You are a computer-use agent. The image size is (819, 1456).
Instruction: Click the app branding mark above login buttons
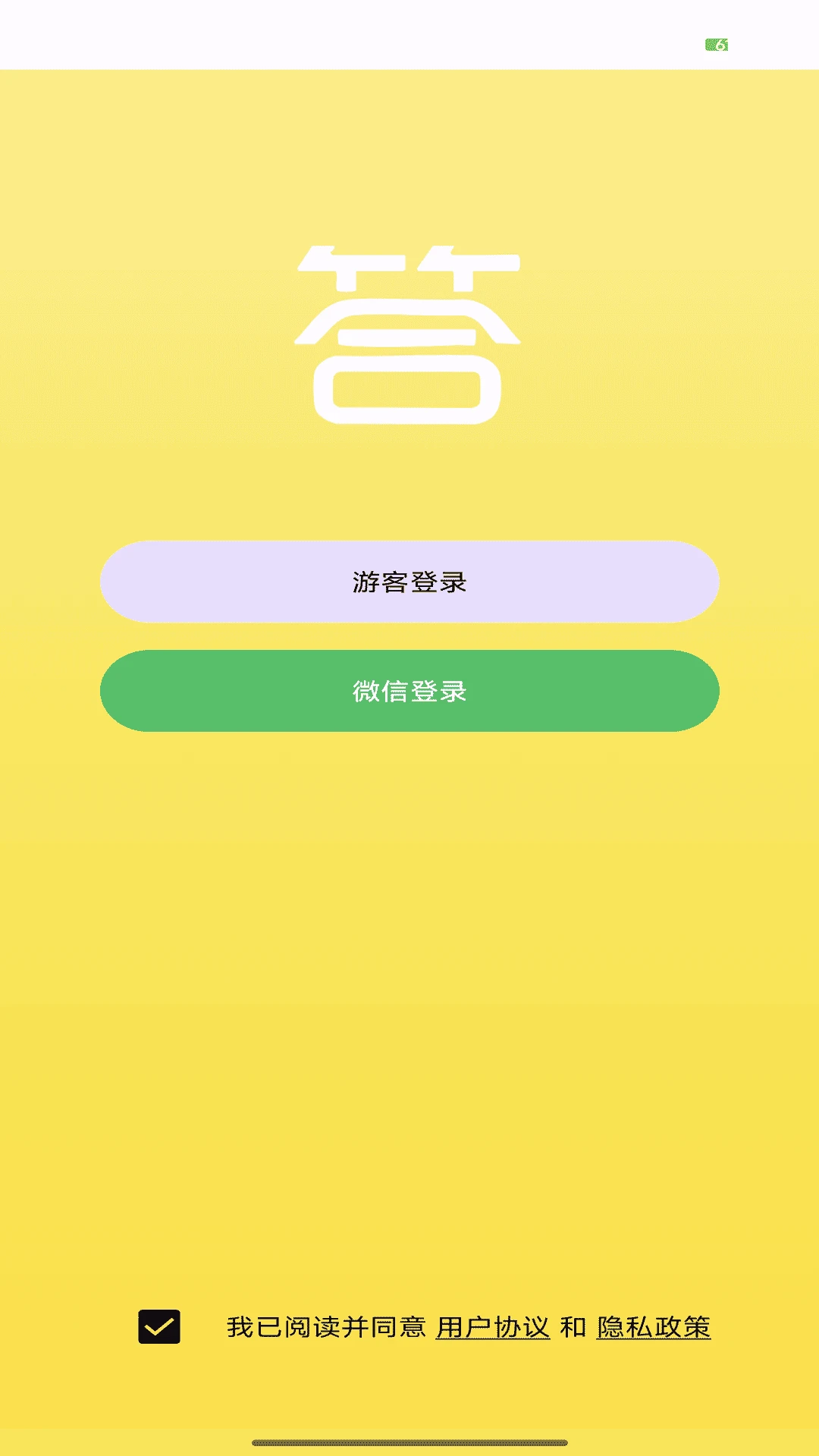[x=409, y=334]
